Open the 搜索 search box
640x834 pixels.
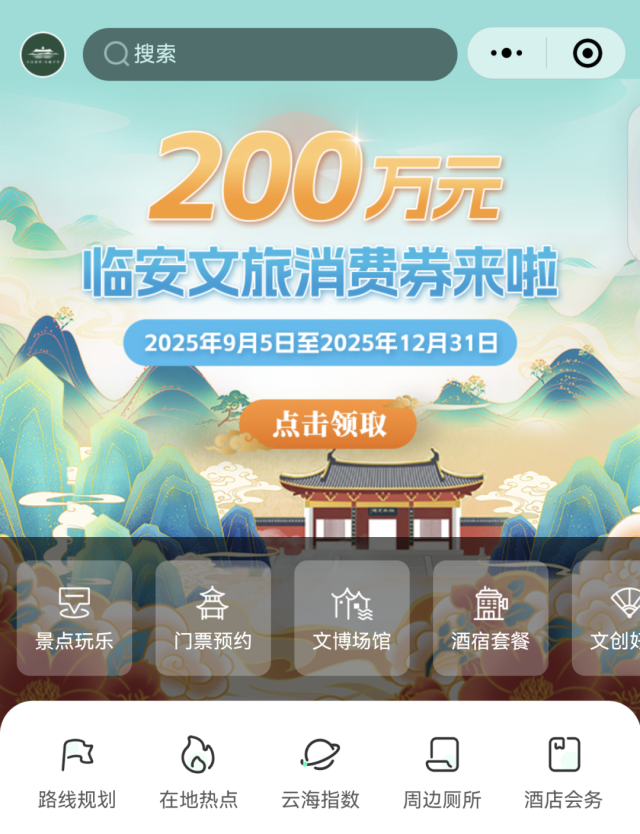coord(270,54)
